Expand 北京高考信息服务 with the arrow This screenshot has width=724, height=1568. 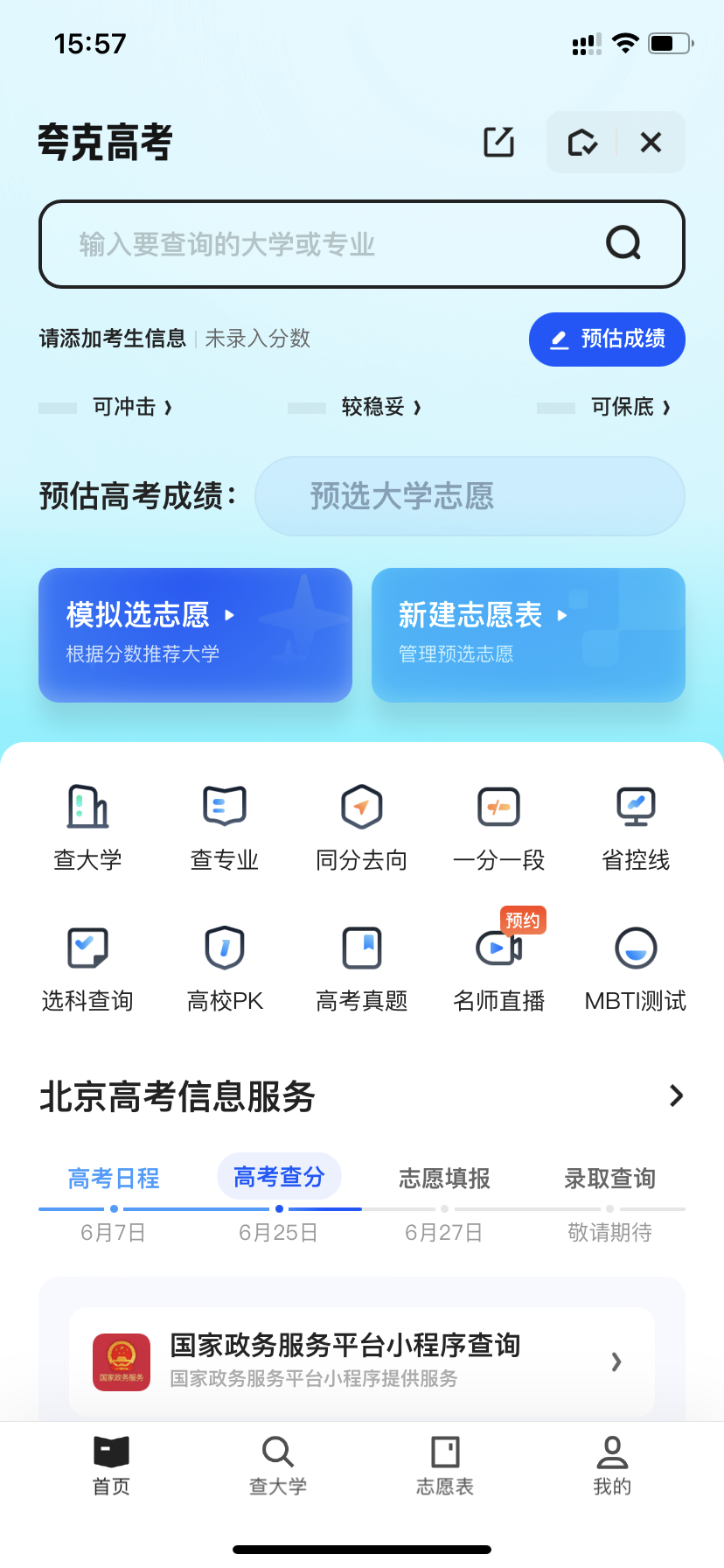[676, 1095]
